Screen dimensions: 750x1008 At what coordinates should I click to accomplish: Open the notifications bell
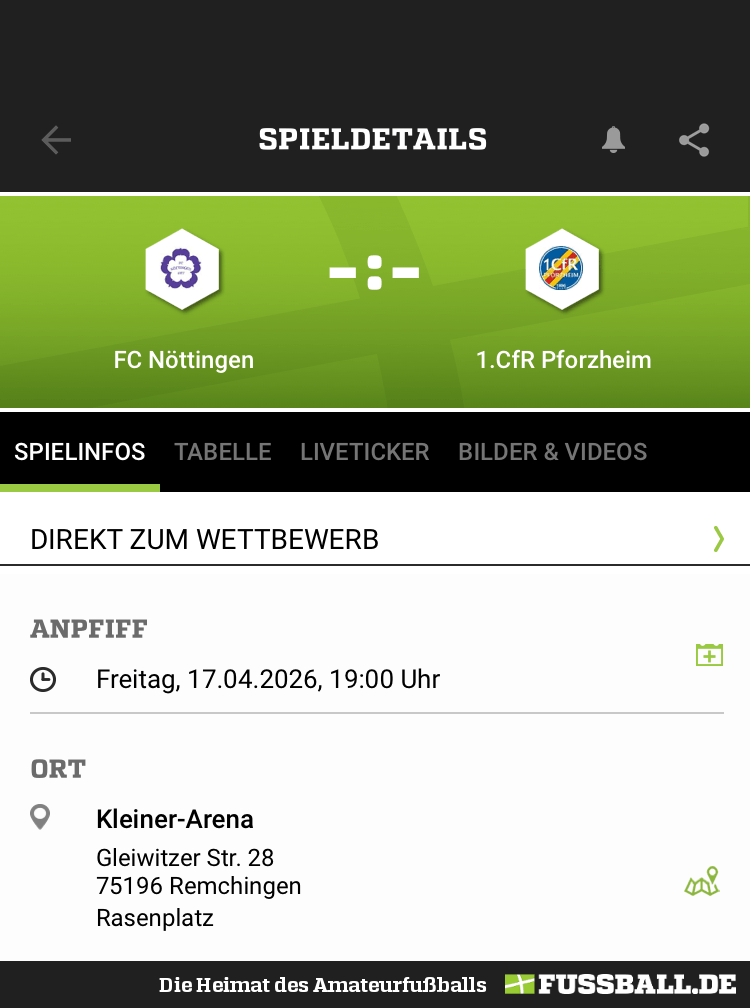click(613, 140)
